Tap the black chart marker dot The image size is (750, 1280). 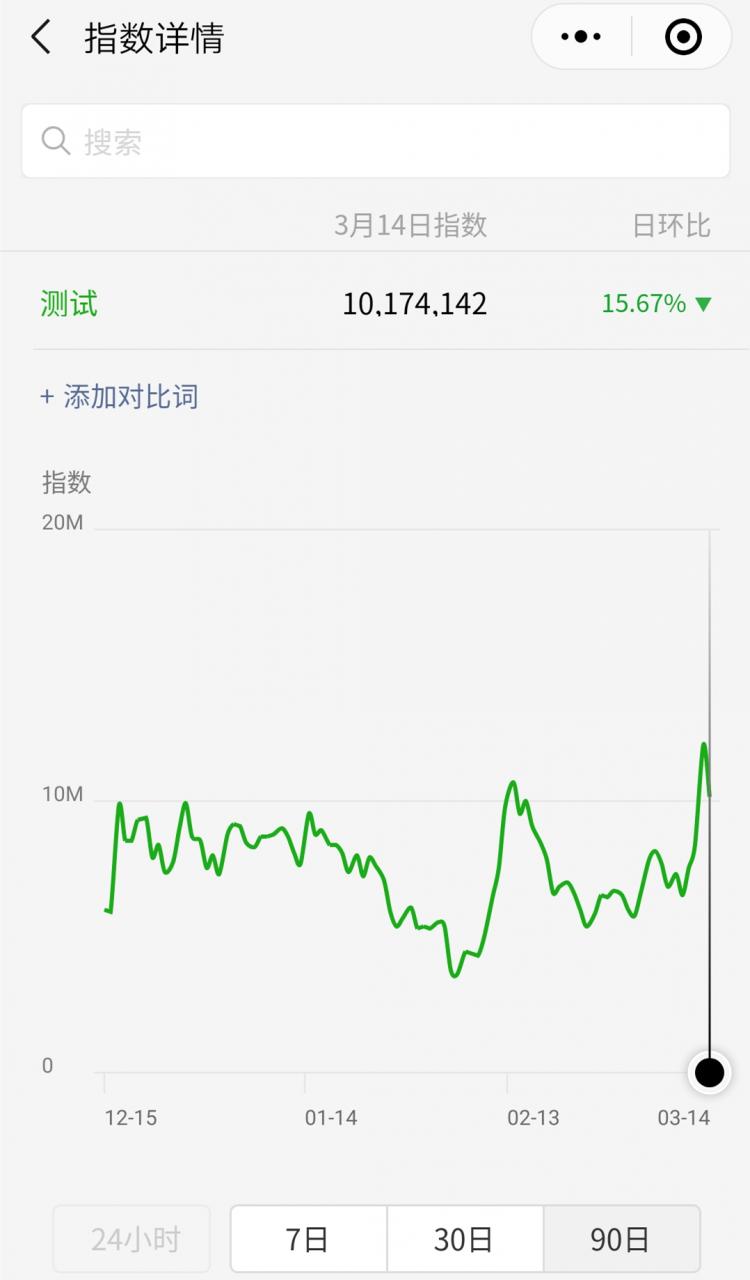click(x=709, y=1073)
